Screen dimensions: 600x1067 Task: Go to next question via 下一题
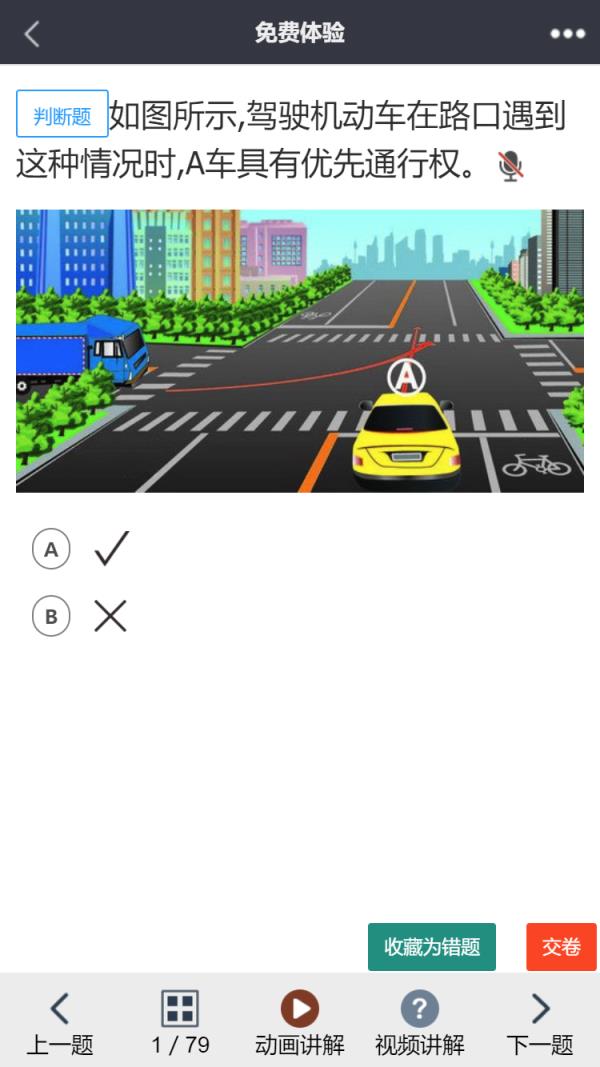(x=540, y=1024)
